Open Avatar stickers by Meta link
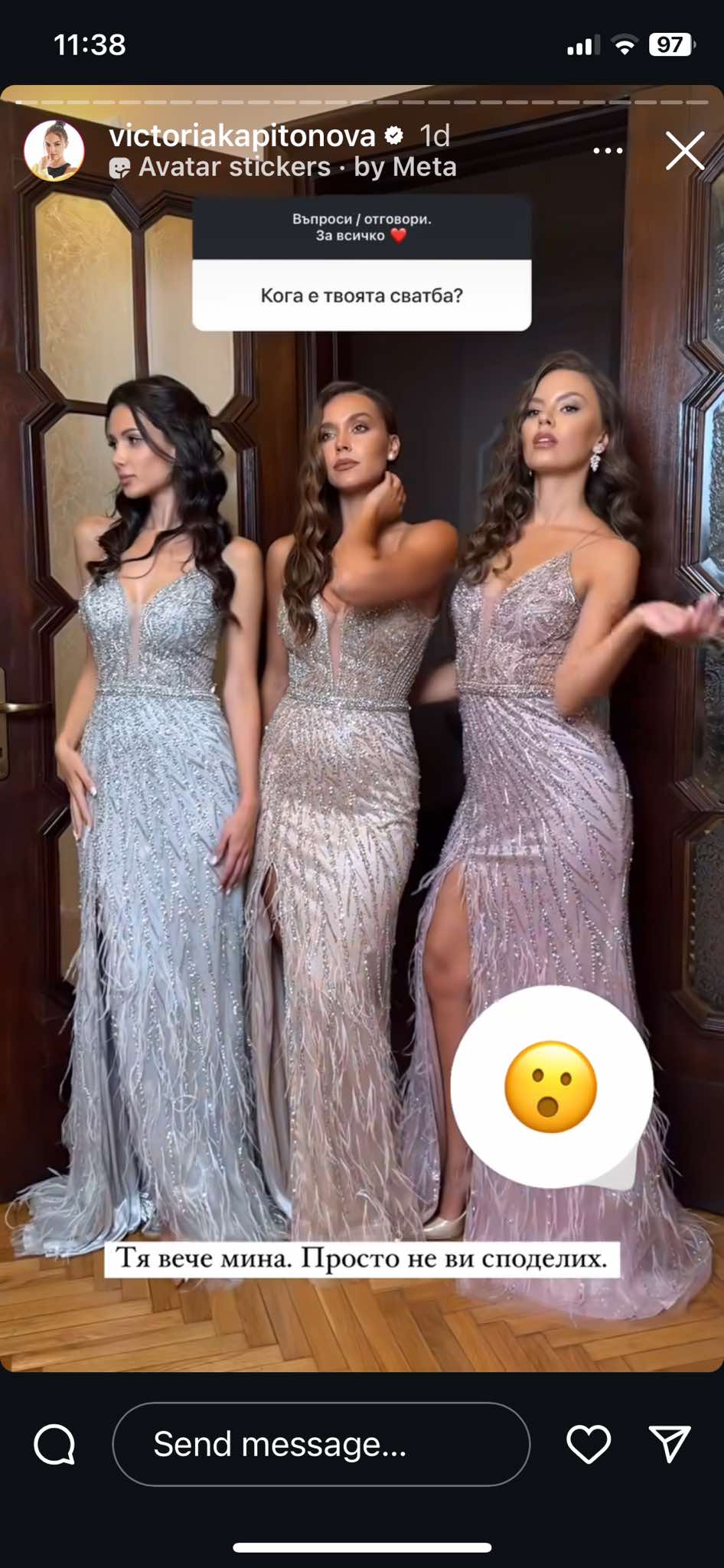Viewport: 724px width, 1568px height. tap(297, 167)
